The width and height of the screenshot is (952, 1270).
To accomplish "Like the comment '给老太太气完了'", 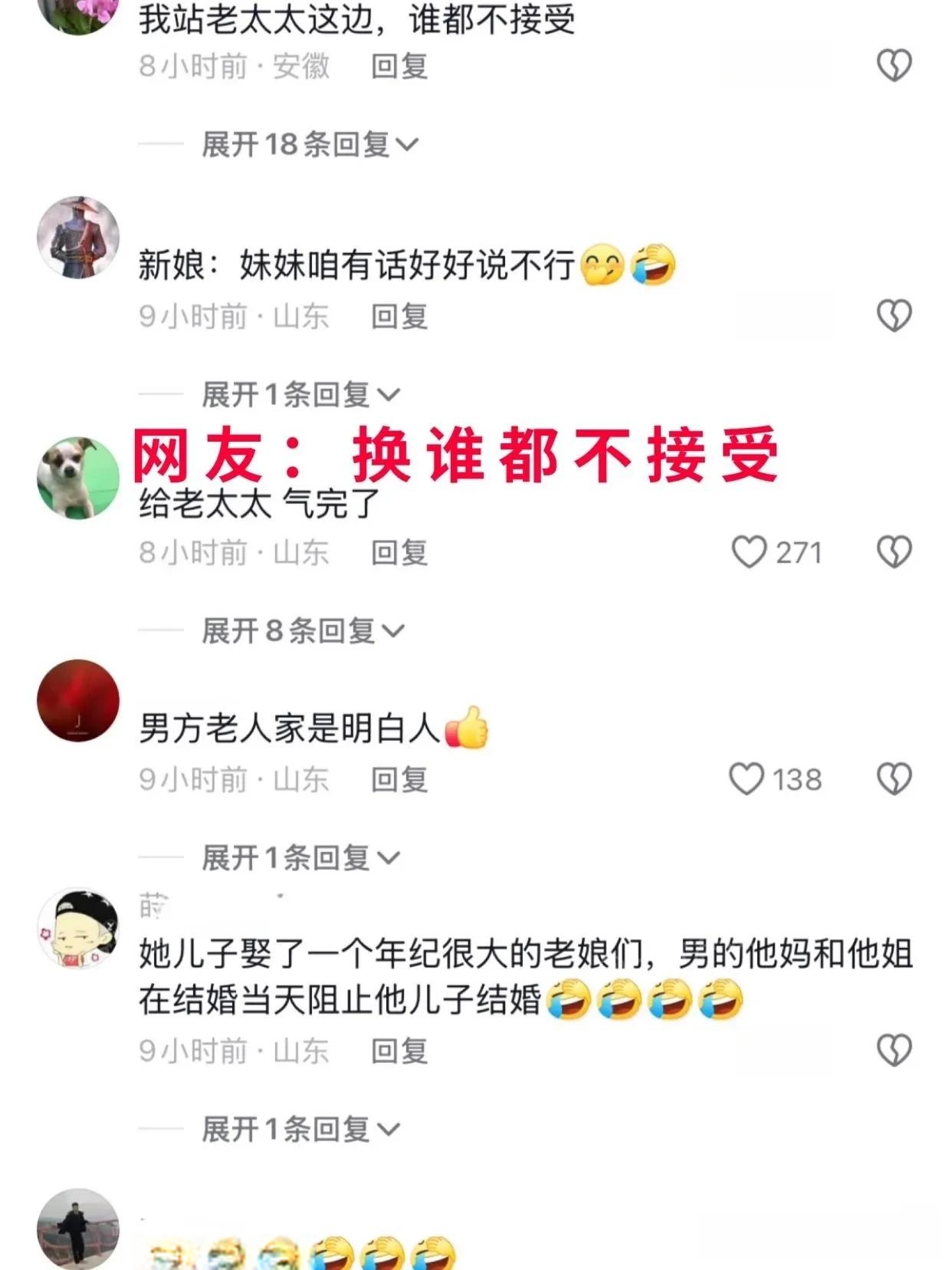I will 749,552.
